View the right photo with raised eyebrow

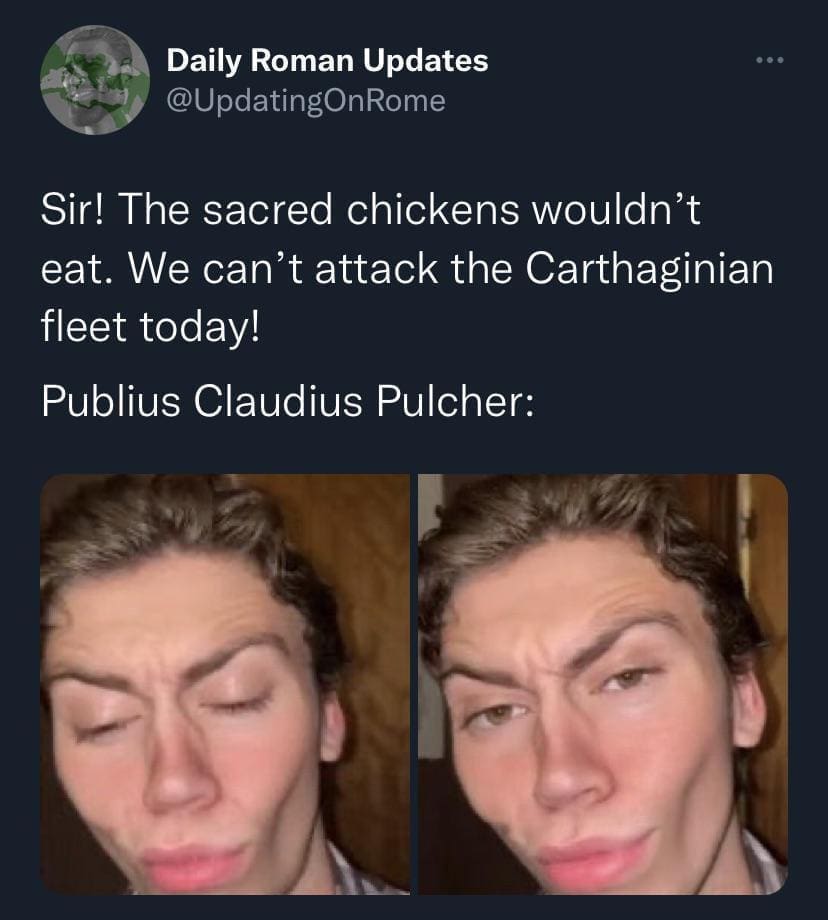603,684
